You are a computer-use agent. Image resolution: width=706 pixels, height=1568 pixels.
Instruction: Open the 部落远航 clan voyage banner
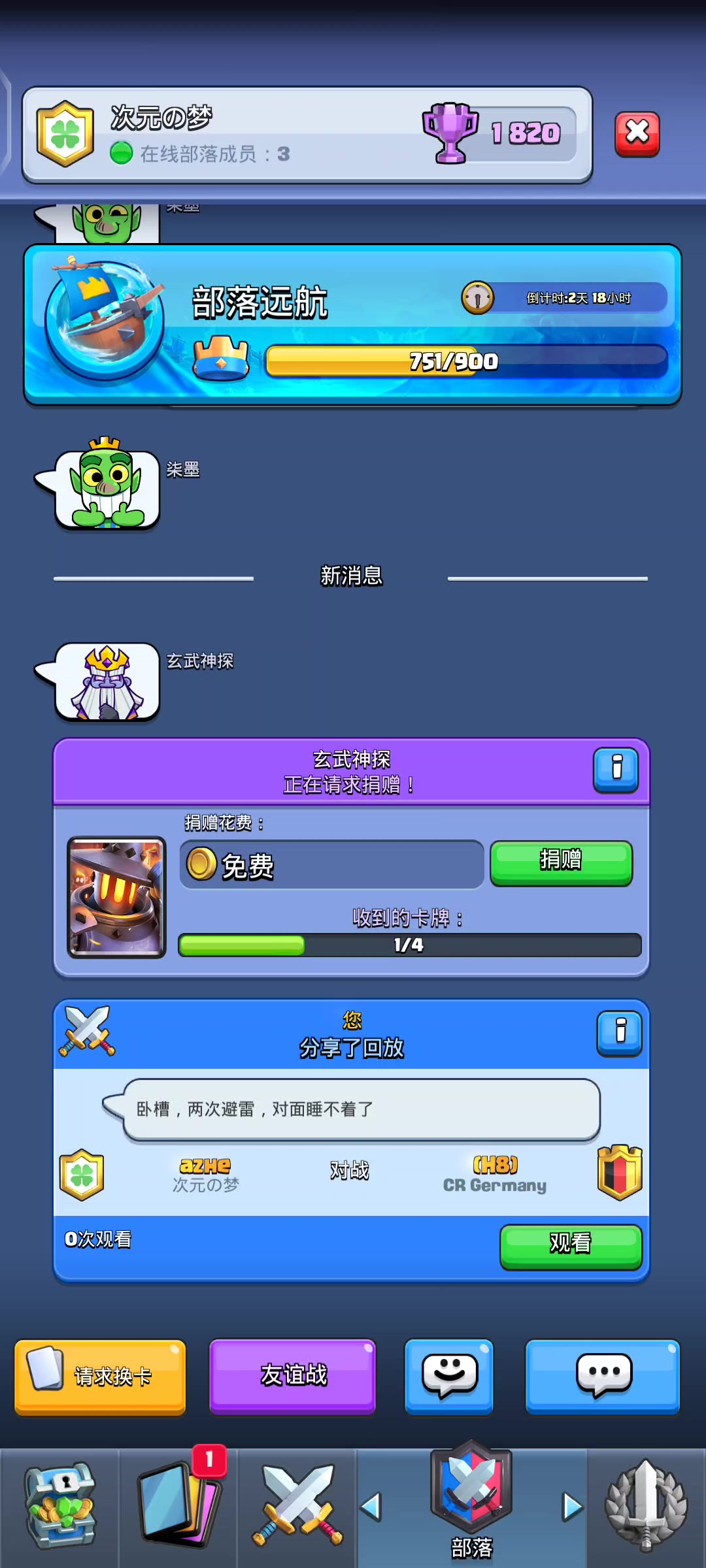coord(353,325)
